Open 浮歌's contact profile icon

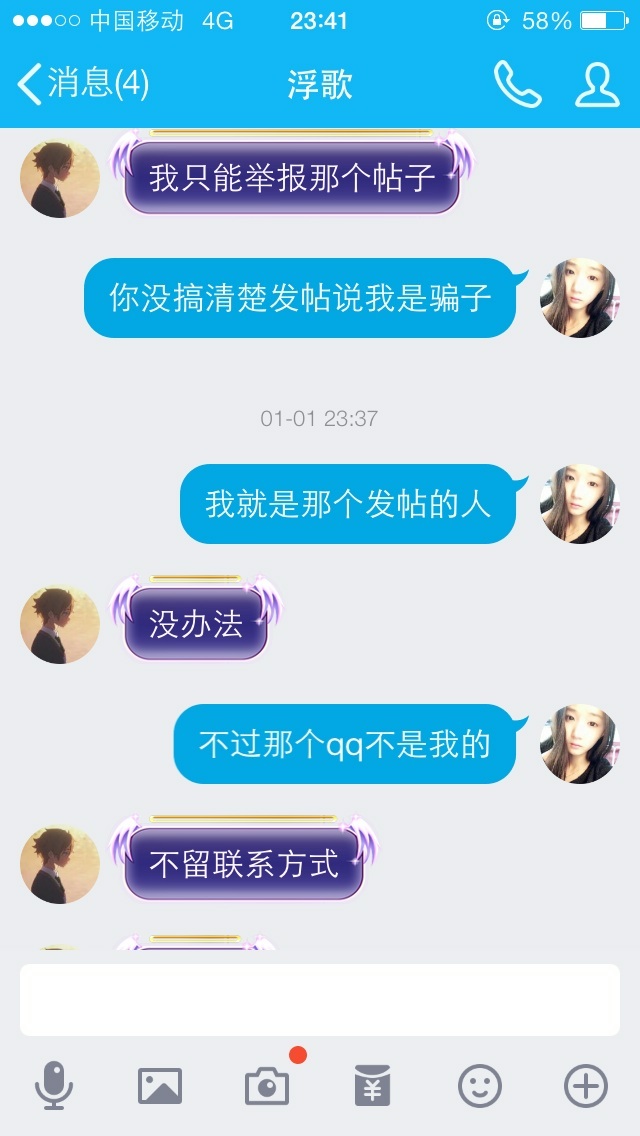pyautogui.click(x=597, y=85)
